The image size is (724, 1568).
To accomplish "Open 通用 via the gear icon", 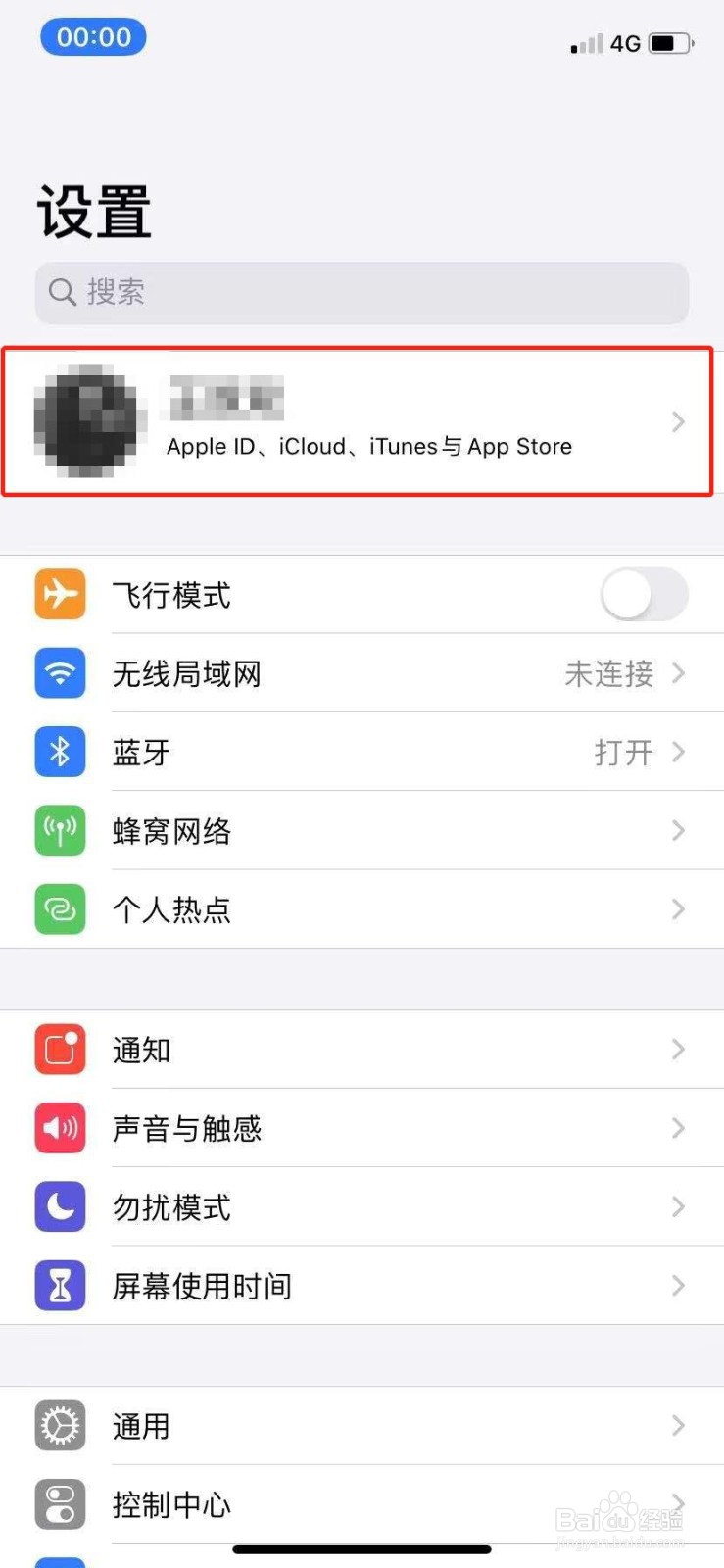I will pyautogui.click(x=60, y=1426).
